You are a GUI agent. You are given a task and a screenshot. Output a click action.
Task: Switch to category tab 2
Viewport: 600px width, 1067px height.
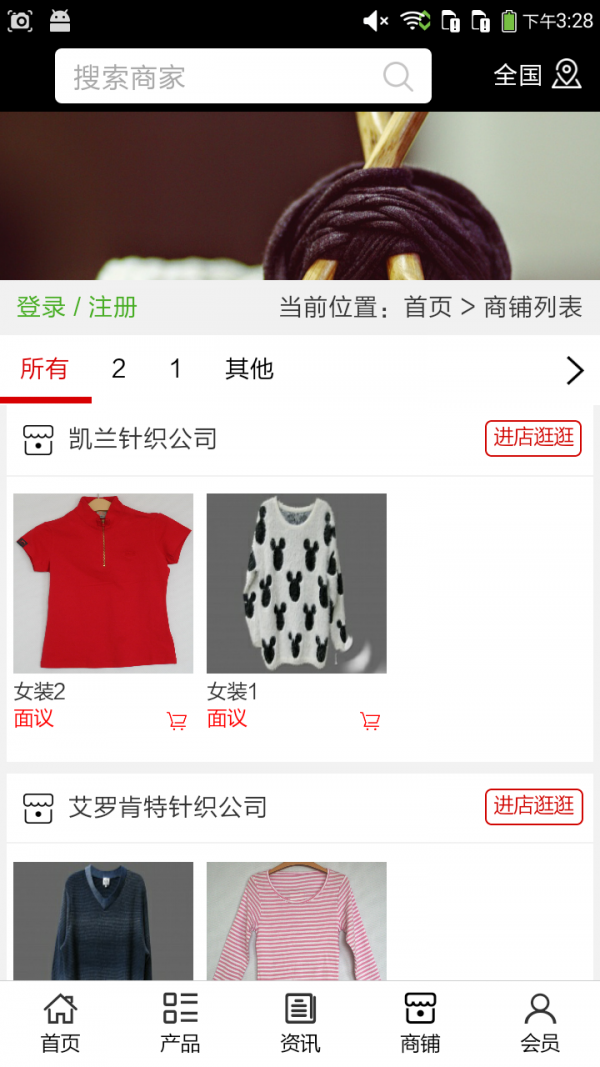(118, 369)
